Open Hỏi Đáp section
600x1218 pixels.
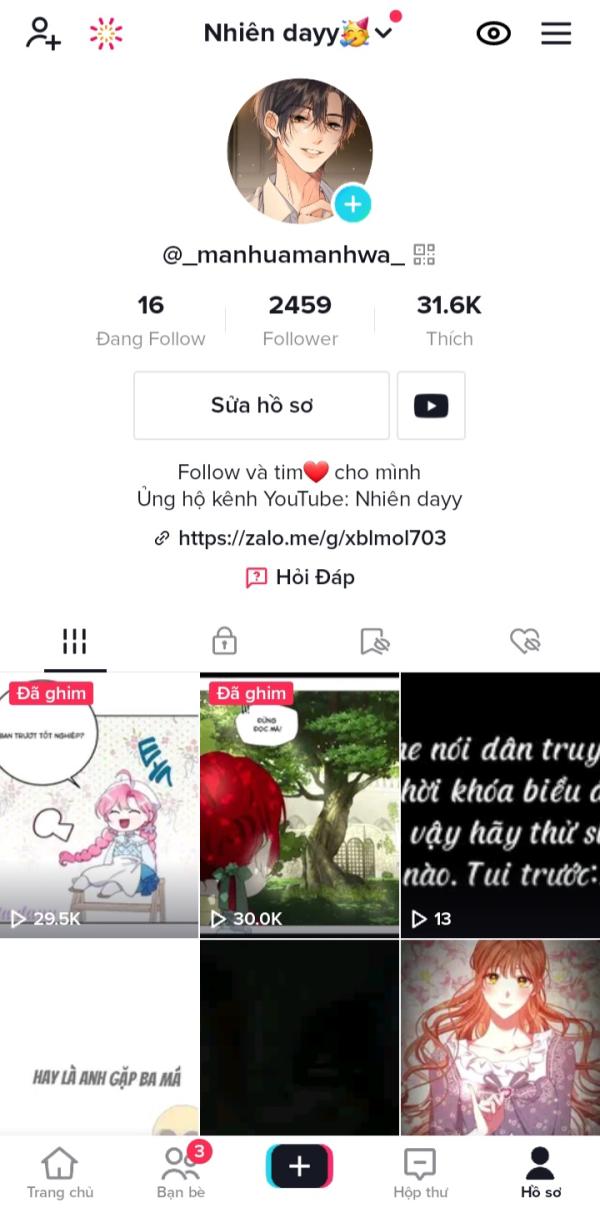[x=300, y=577]
